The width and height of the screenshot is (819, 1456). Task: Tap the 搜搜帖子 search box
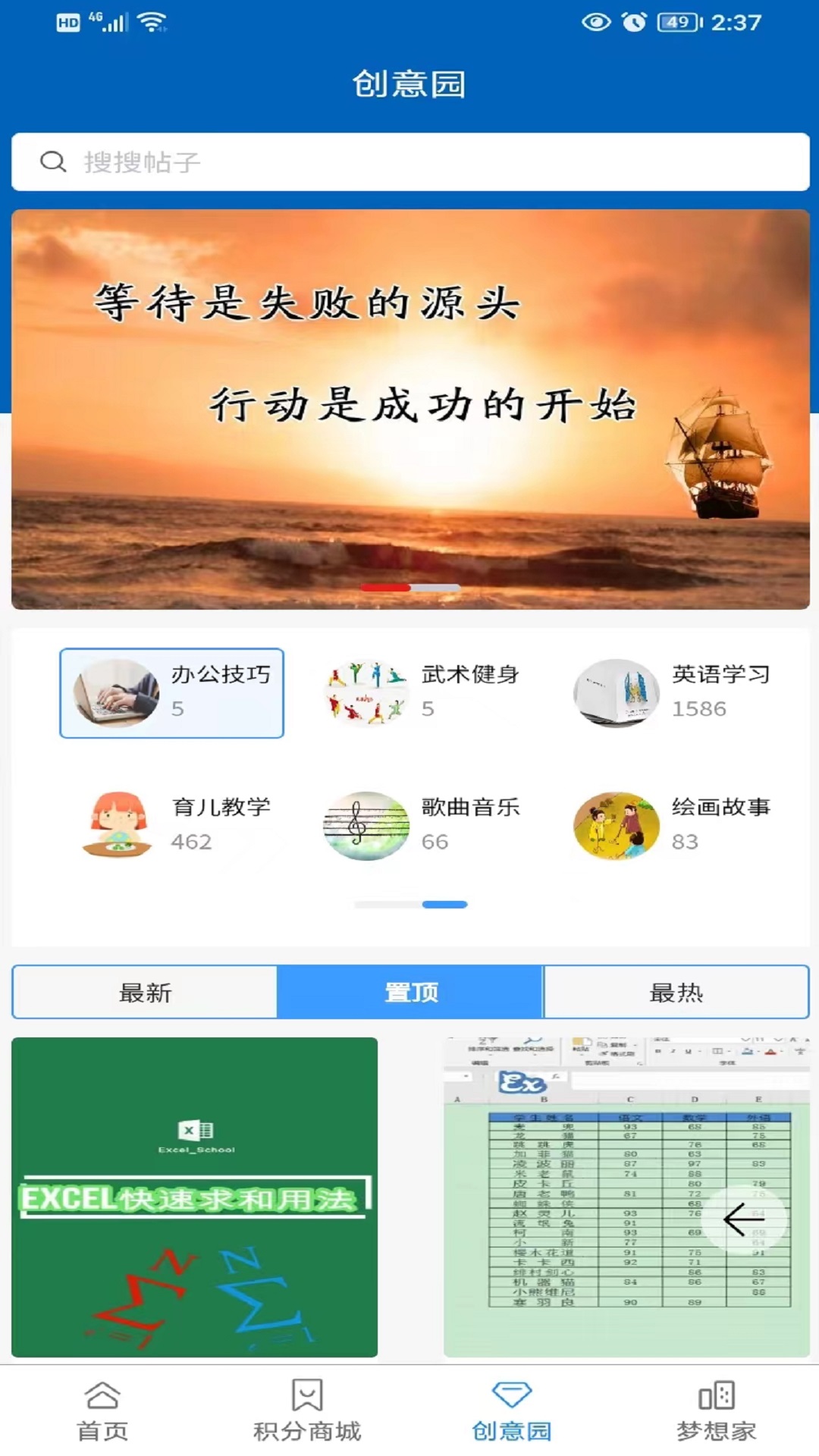coord(409,162)
